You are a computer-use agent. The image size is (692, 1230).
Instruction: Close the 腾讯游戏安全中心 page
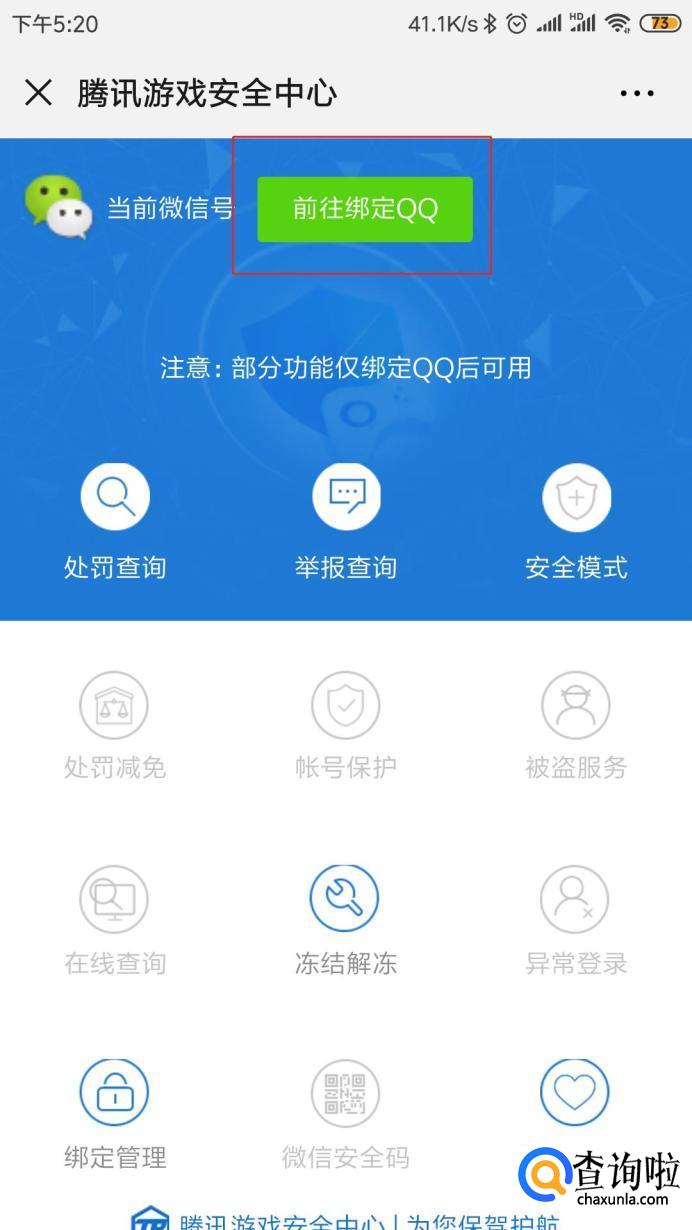pyautogui.click(x=38, y=93)
